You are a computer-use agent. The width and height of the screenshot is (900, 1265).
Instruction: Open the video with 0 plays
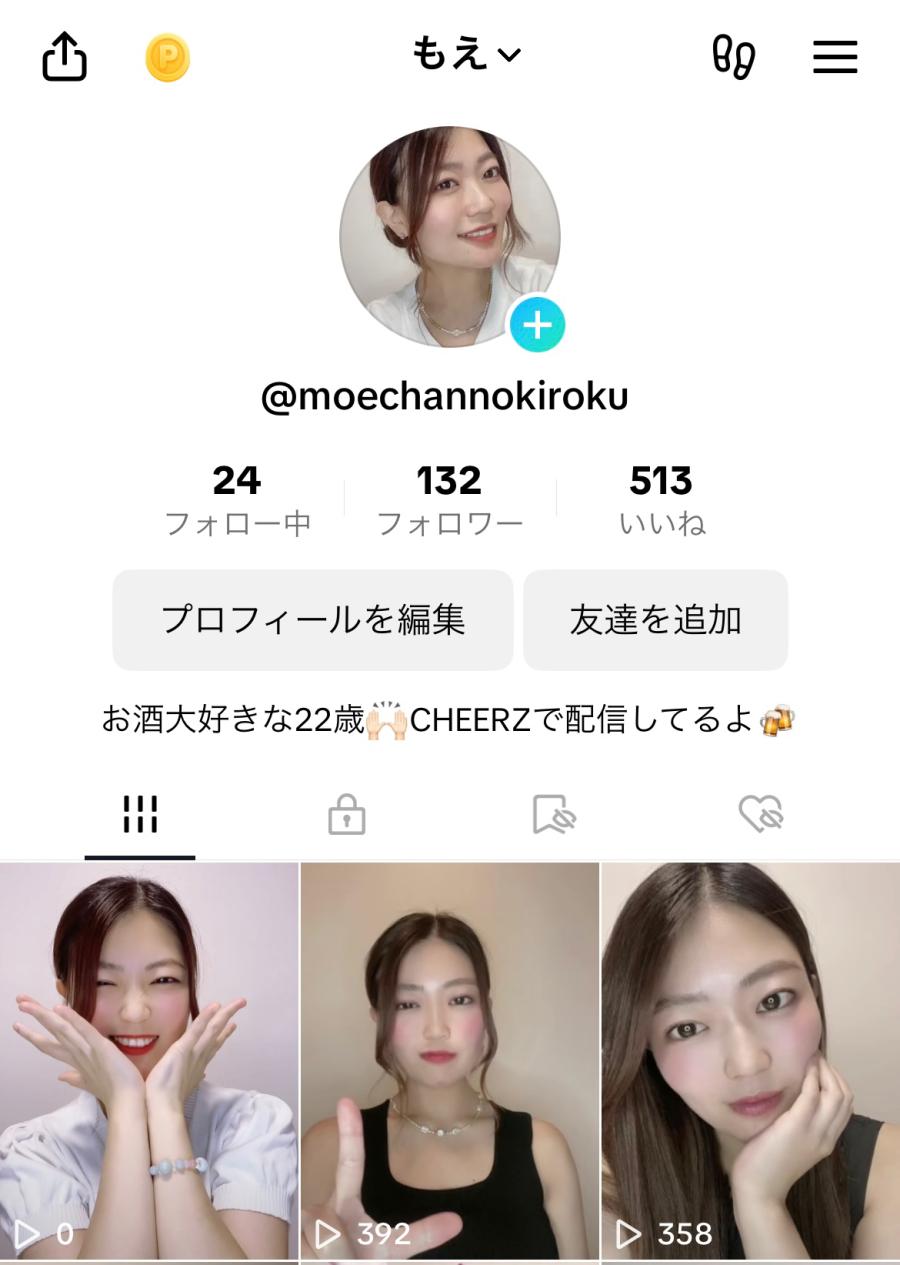[x=149, y=1060]
